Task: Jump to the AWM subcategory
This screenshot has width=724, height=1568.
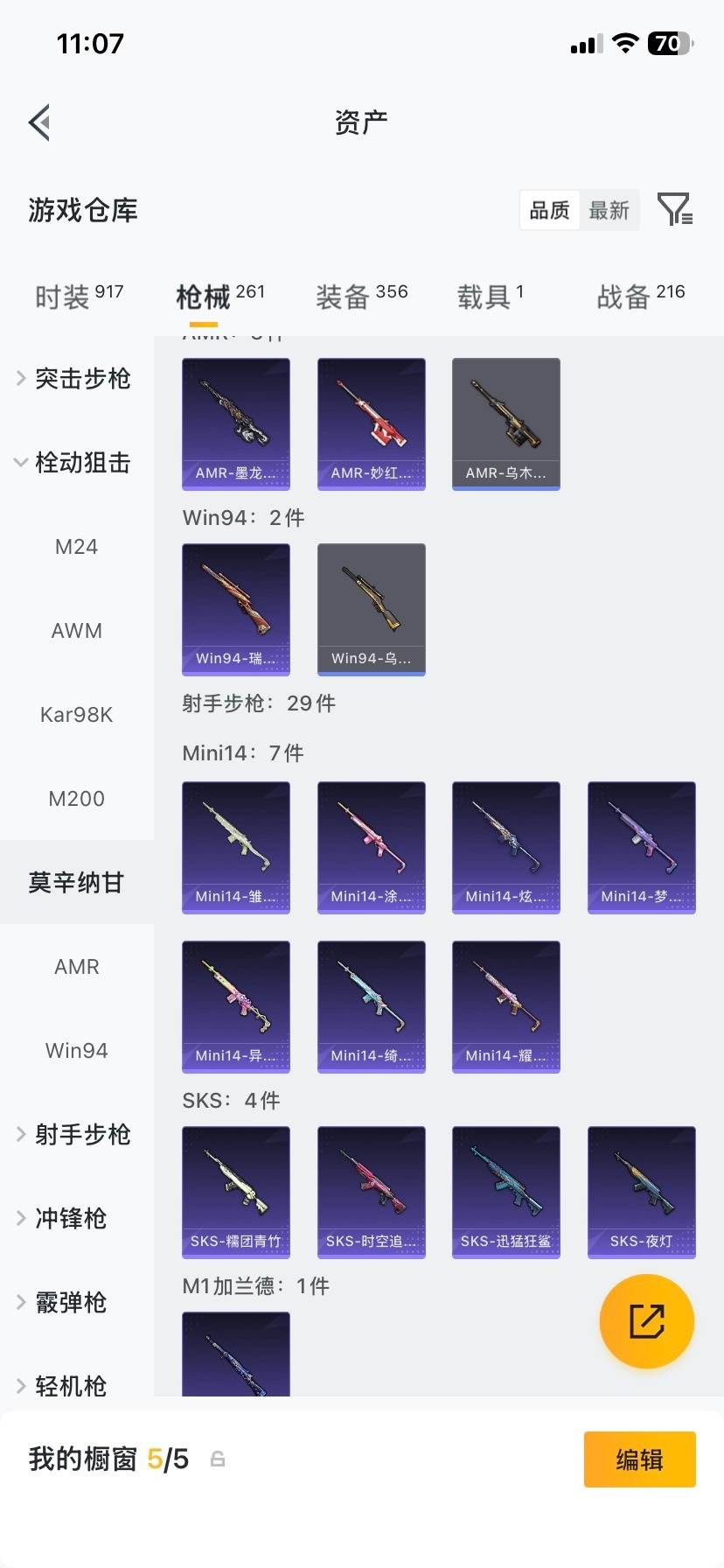Action: [76, 631]
